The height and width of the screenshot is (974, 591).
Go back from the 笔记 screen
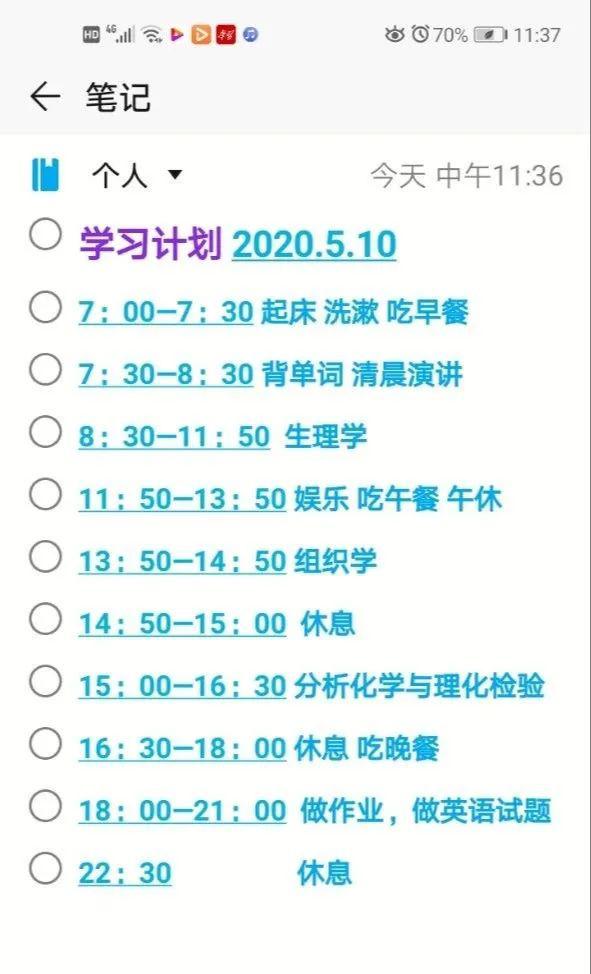(45, 97)
